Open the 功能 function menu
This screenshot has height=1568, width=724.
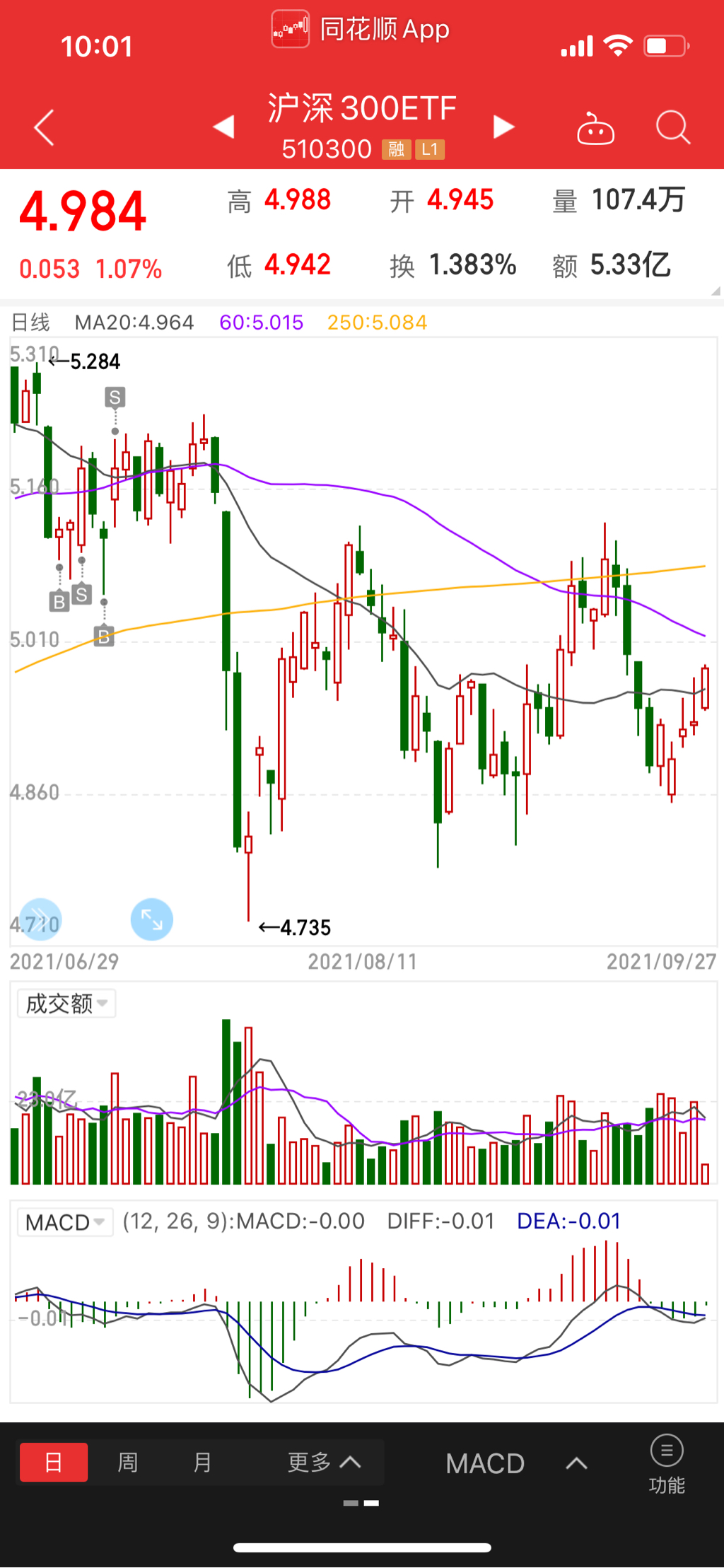tap(667, 1463)
